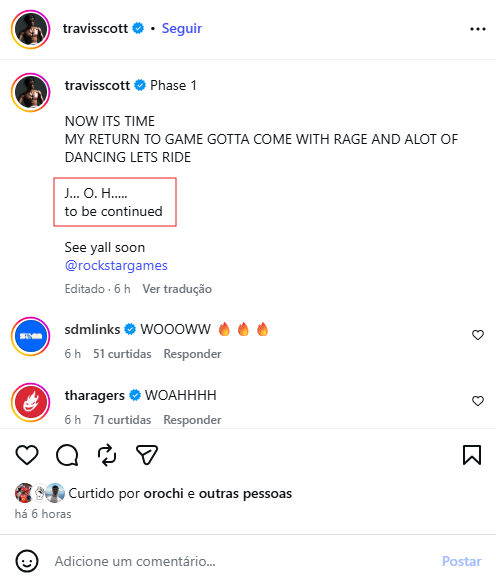Like the tharagers comment

[x=478, y=401]
